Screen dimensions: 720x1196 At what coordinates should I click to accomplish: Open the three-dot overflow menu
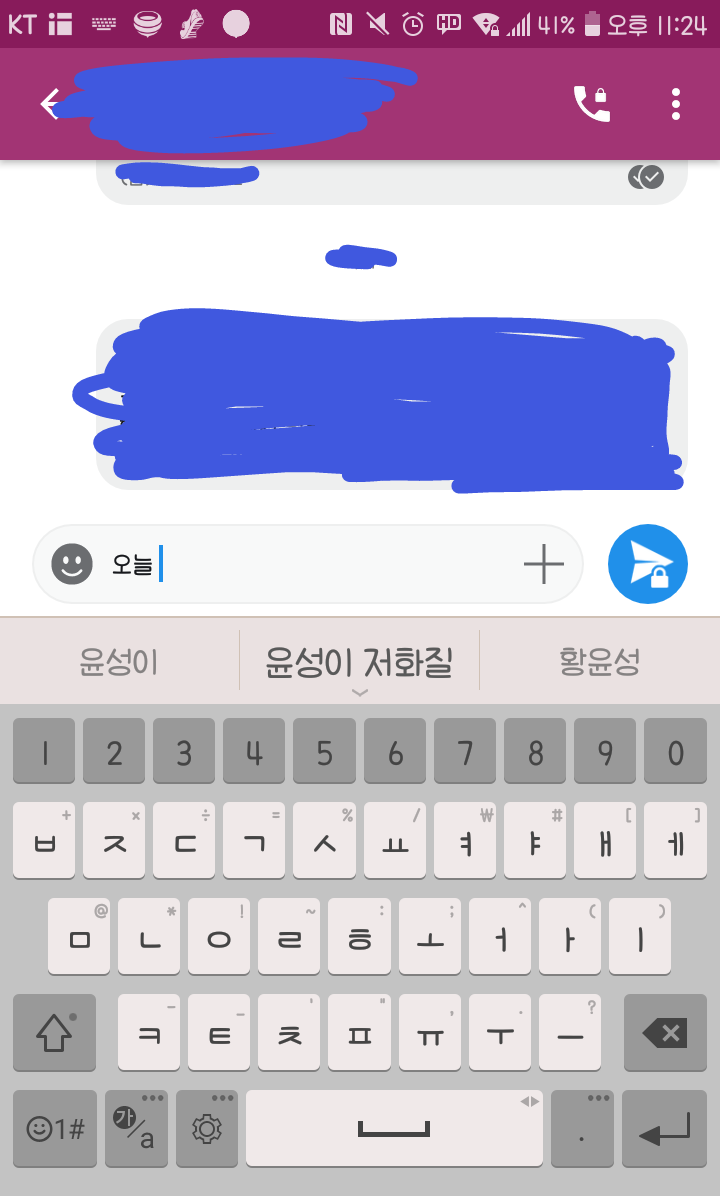(675, 103)
